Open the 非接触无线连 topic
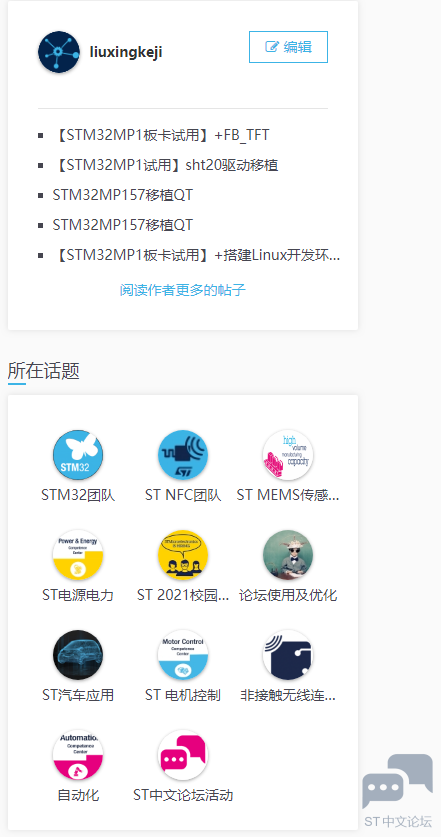This screenshot has height=837, width=441. point(288,666)
